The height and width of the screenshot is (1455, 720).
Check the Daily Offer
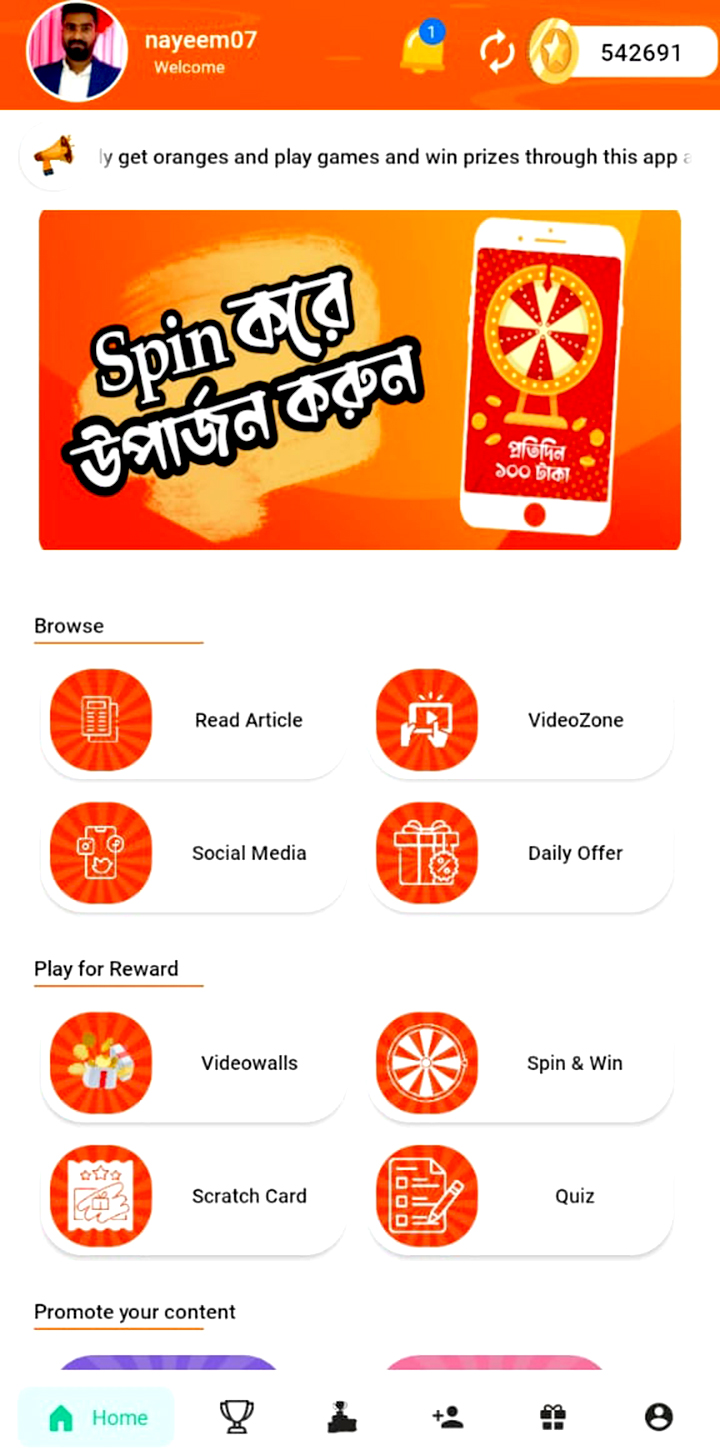520,853
